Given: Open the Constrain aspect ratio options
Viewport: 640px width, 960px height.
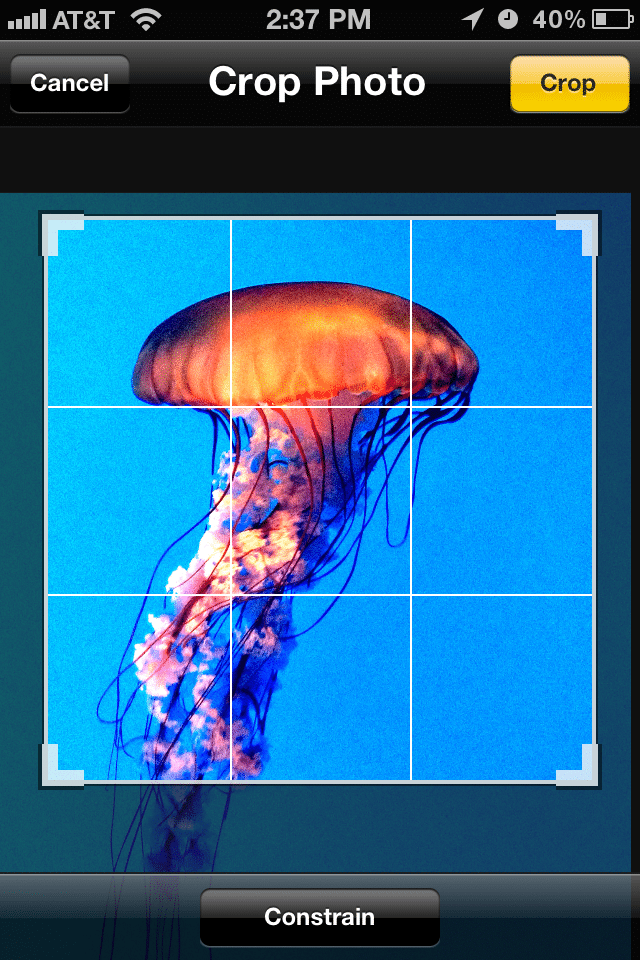Looking at the screenshot, I should (x=319, y=916).
